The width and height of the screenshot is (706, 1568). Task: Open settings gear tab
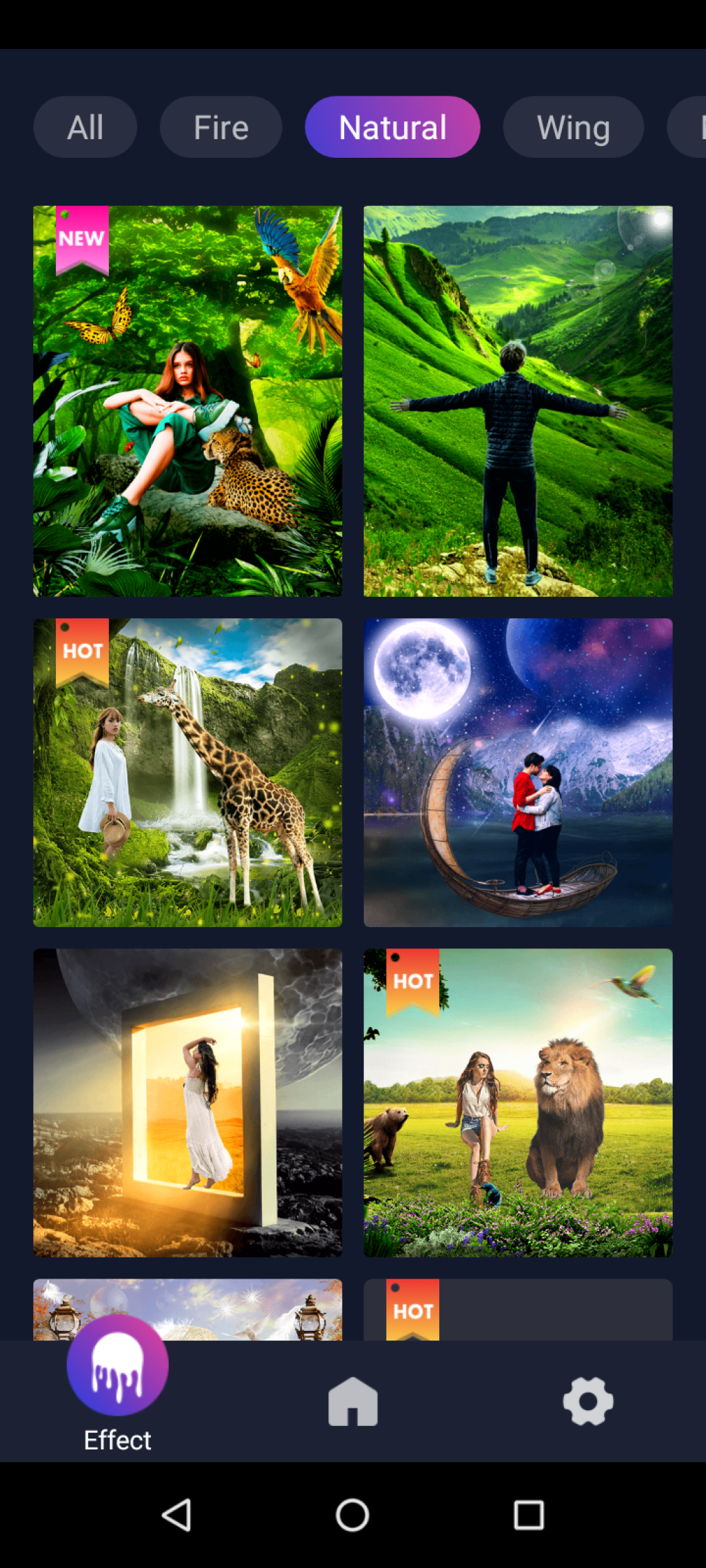[588, 1401]
